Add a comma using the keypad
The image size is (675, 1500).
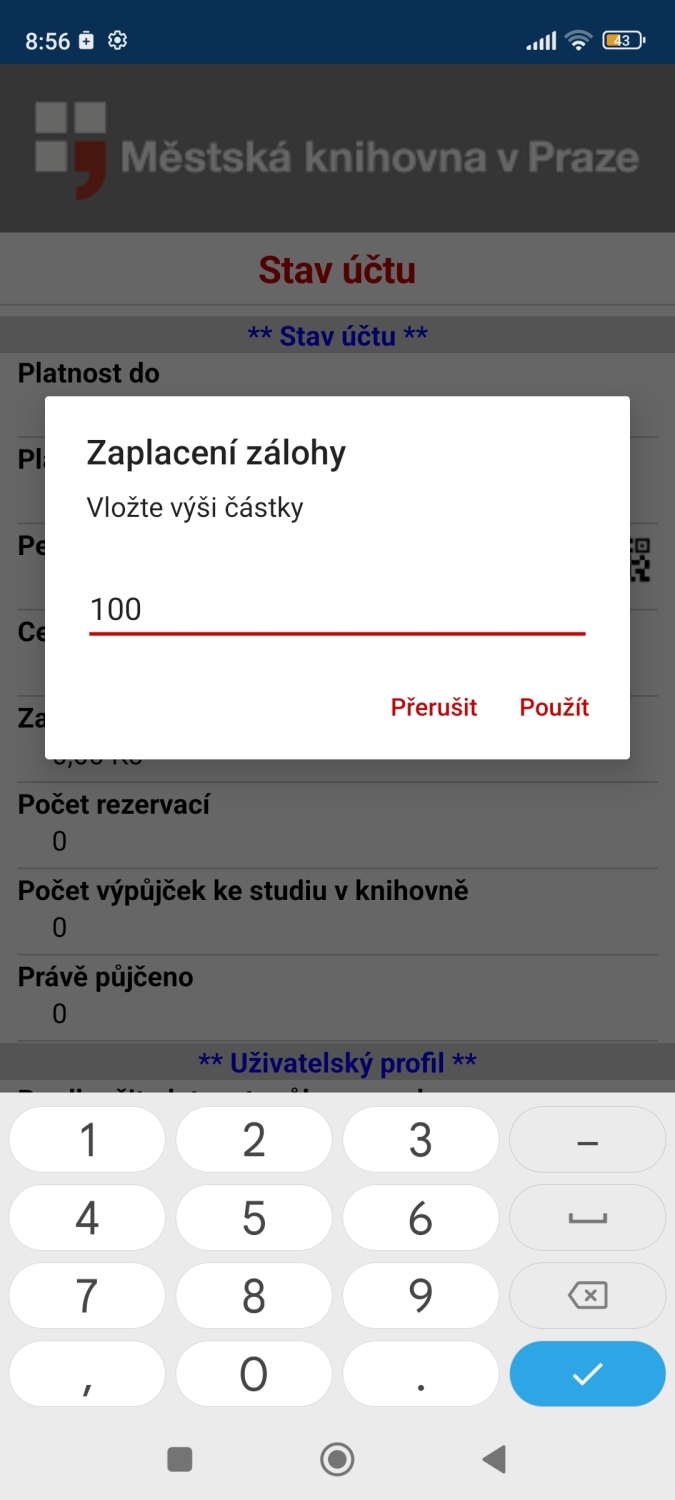(88, 1374)
